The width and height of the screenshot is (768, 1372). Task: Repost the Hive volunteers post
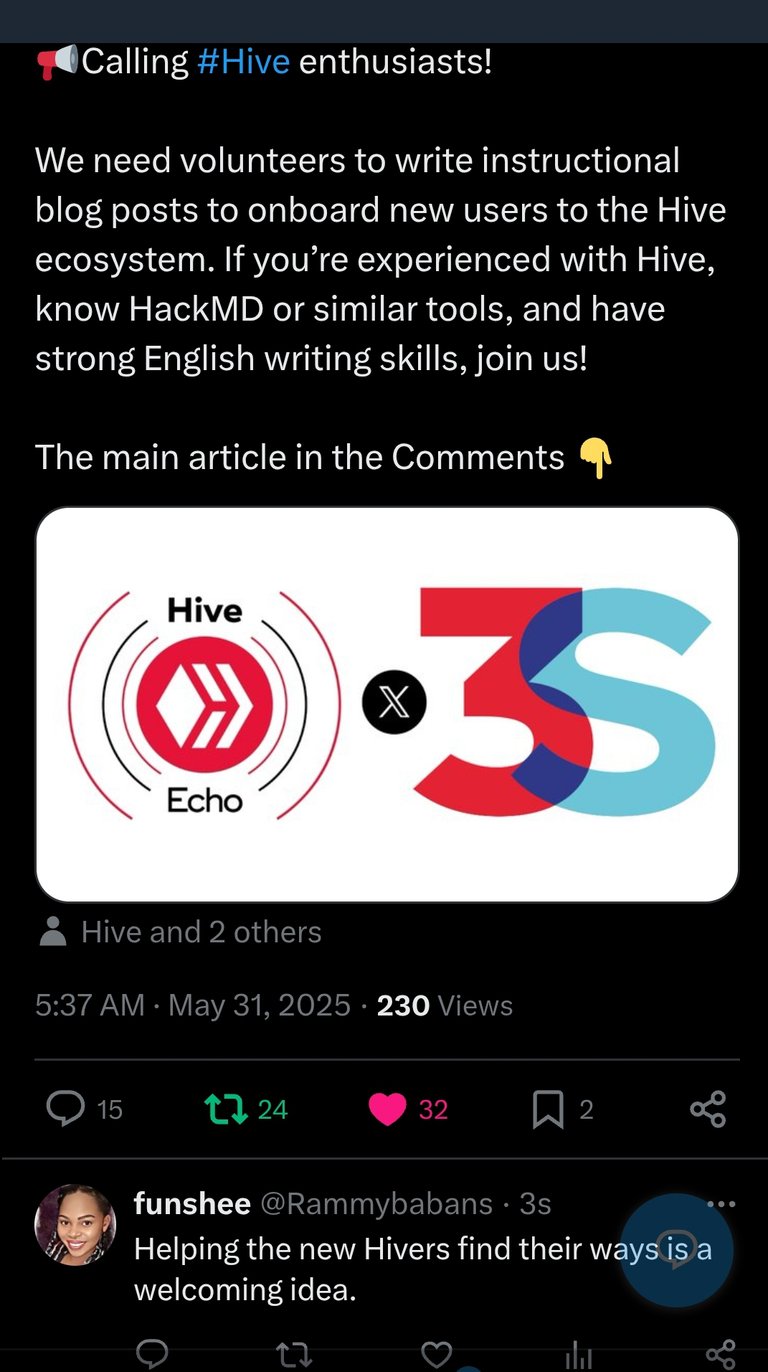226,1109
